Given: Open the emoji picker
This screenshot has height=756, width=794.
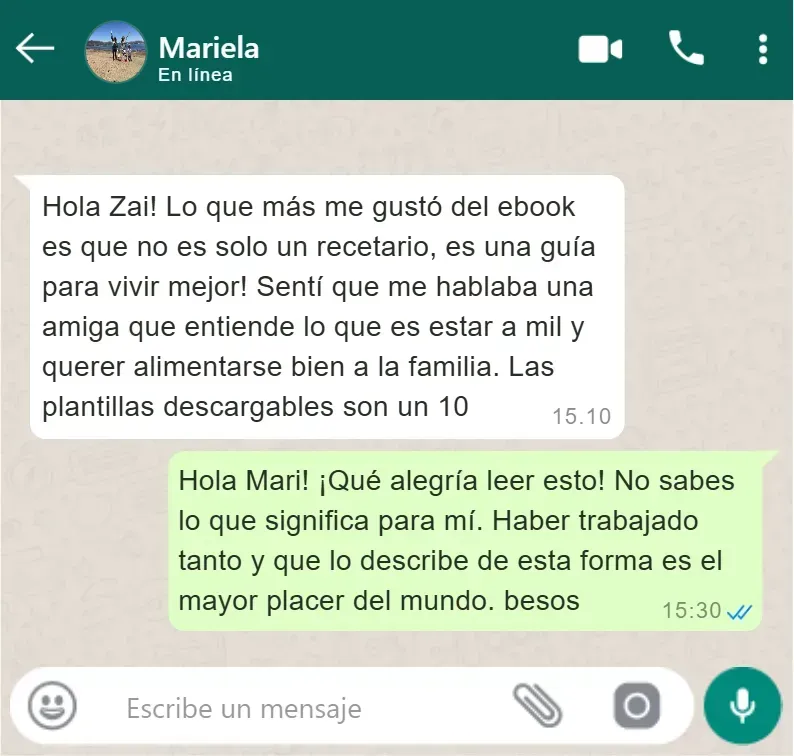Looking at the screenshot, I should [52, 707].
